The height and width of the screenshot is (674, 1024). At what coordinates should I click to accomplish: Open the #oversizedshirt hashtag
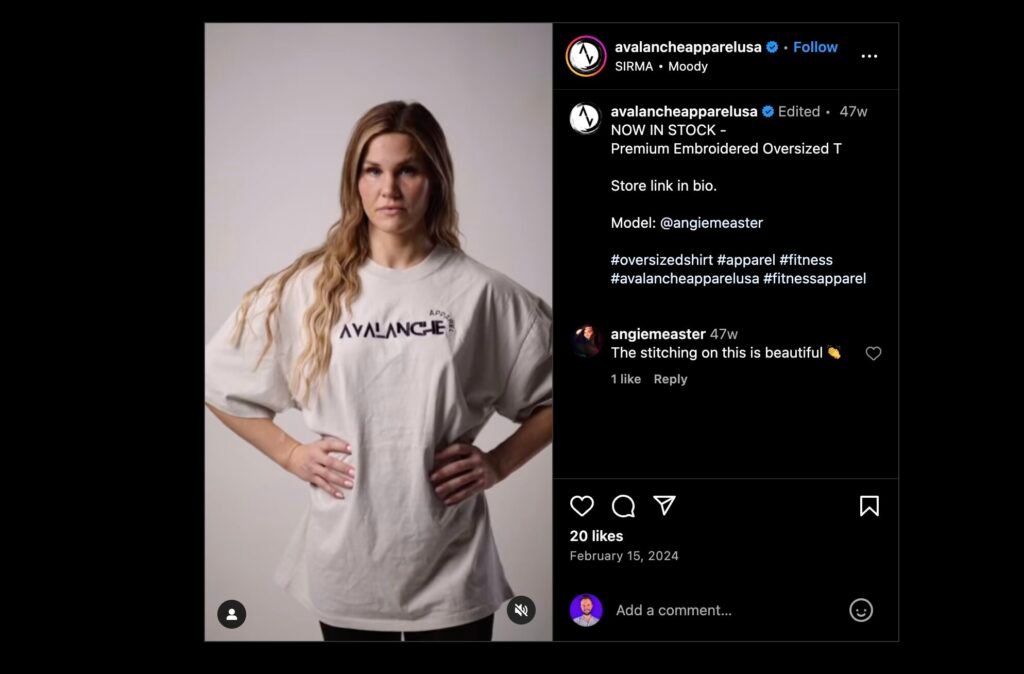pos(661,259)
